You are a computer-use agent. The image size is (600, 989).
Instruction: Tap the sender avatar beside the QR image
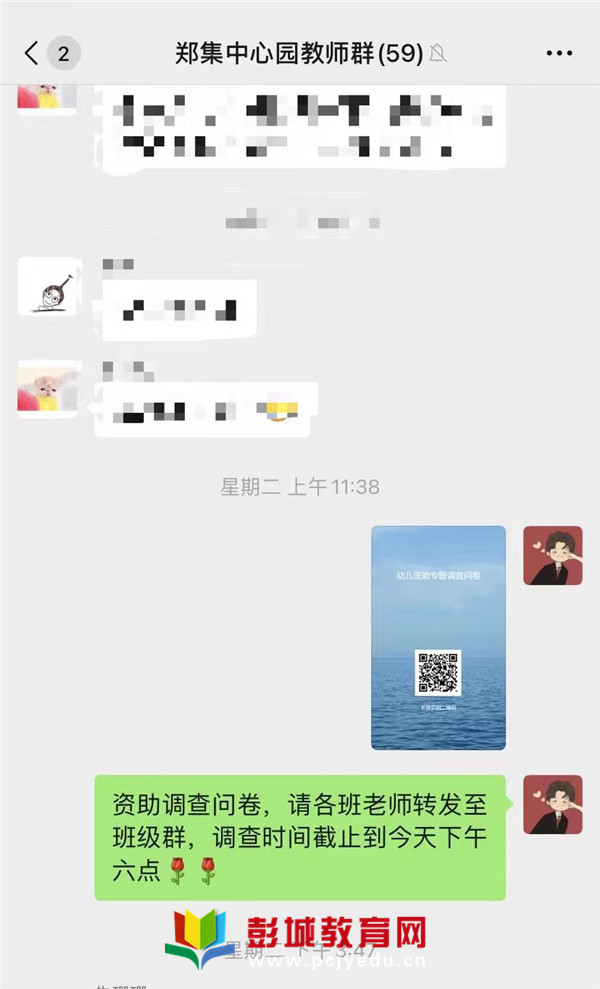[x=552, y=555]
